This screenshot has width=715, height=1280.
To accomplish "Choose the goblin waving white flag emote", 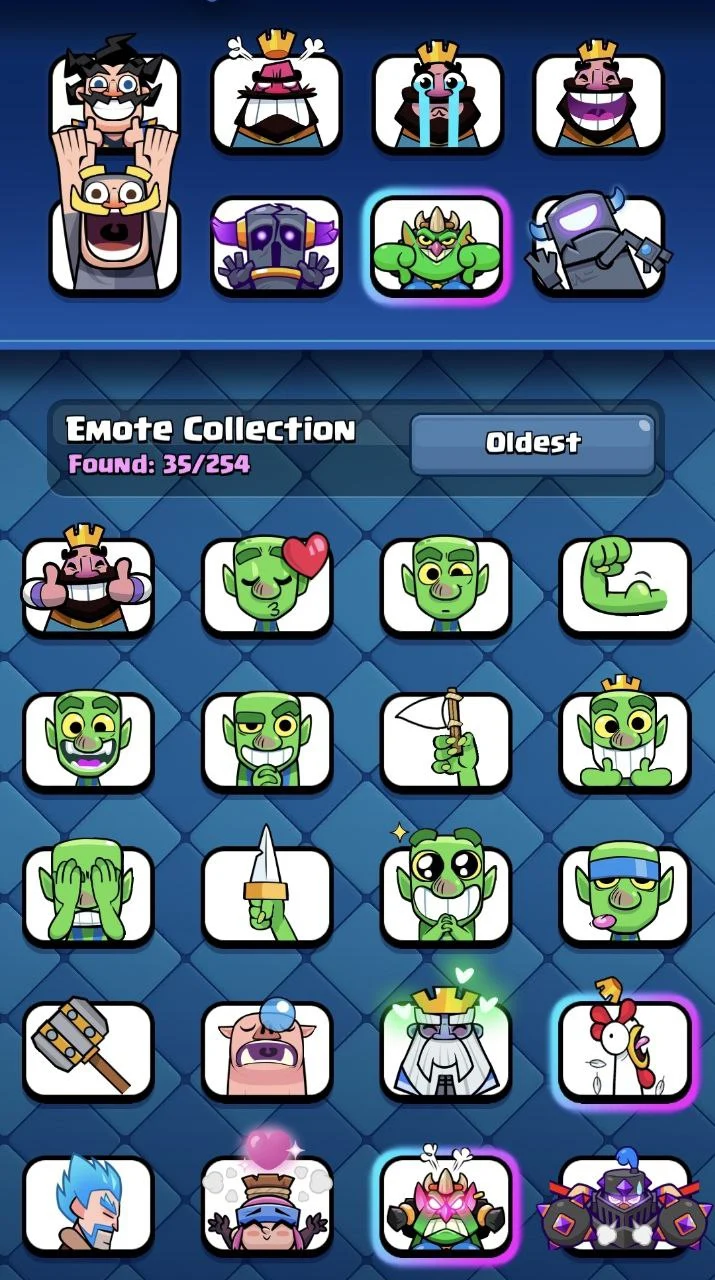I will pos(445,740).
